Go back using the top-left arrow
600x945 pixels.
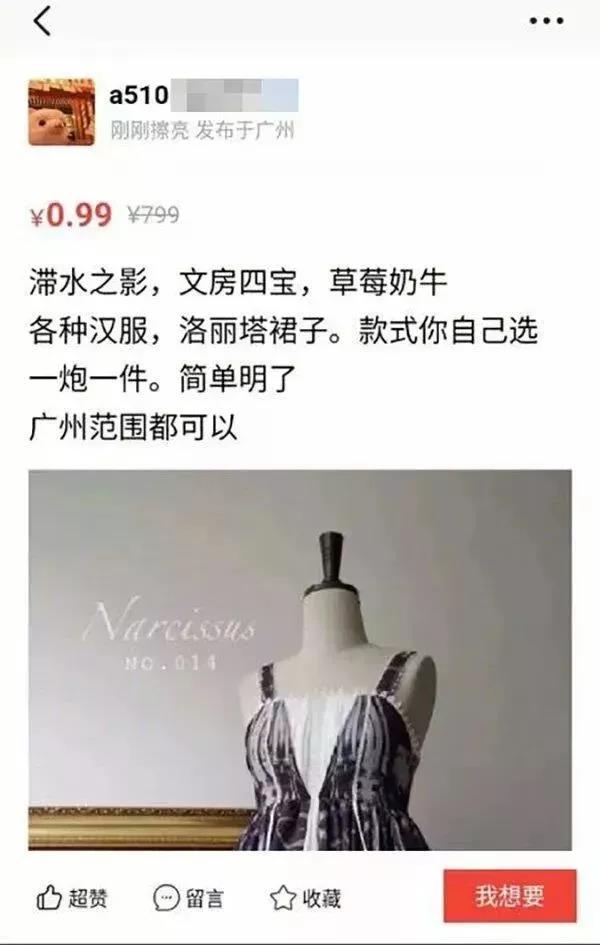point(42,21)
